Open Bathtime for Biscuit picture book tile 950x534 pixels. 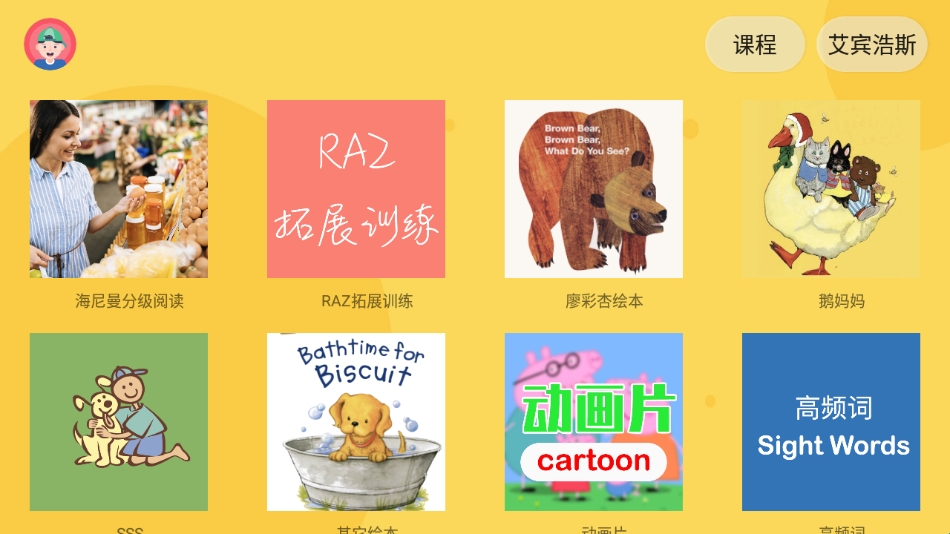356,421
